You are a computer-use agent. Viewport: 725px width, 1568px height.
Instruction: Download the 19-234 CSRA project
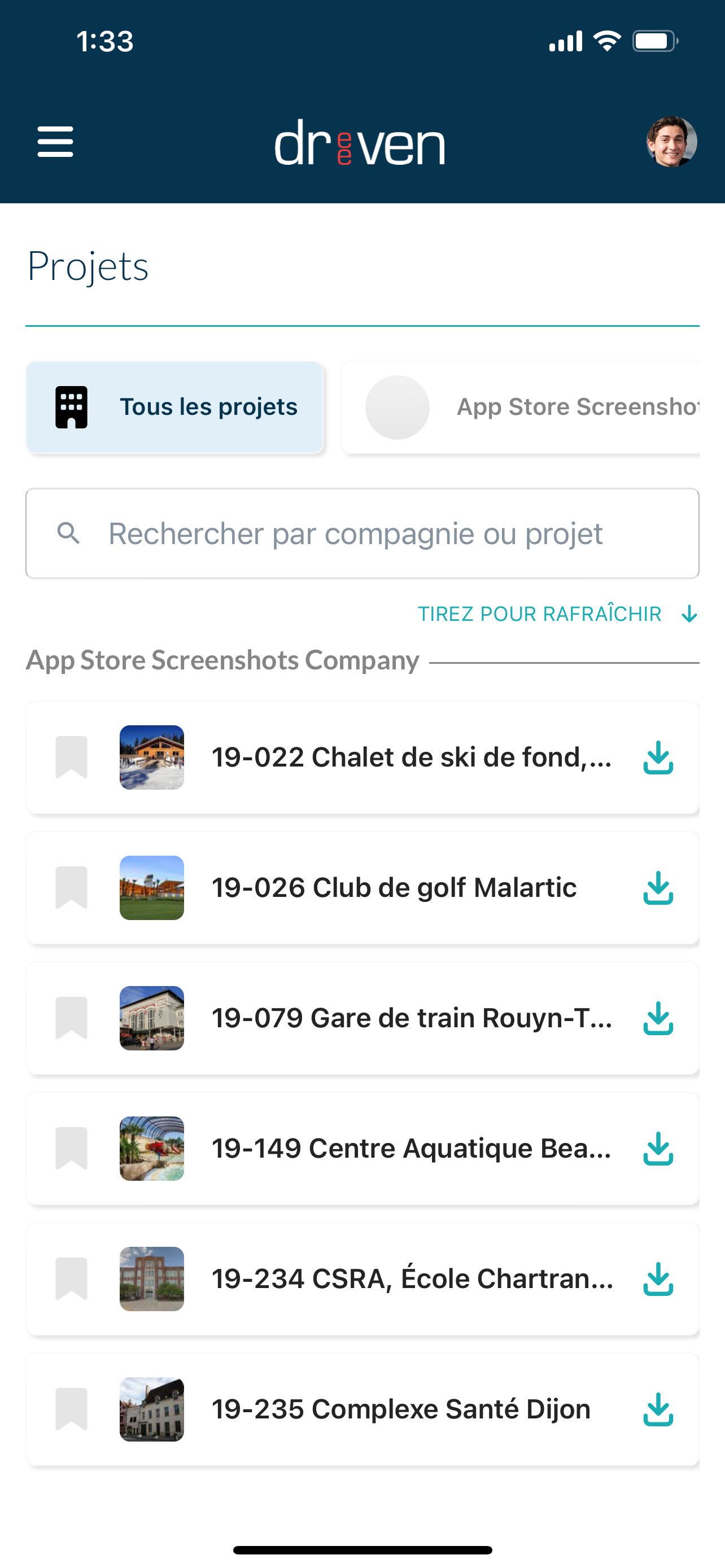[x=658, y=1279]
